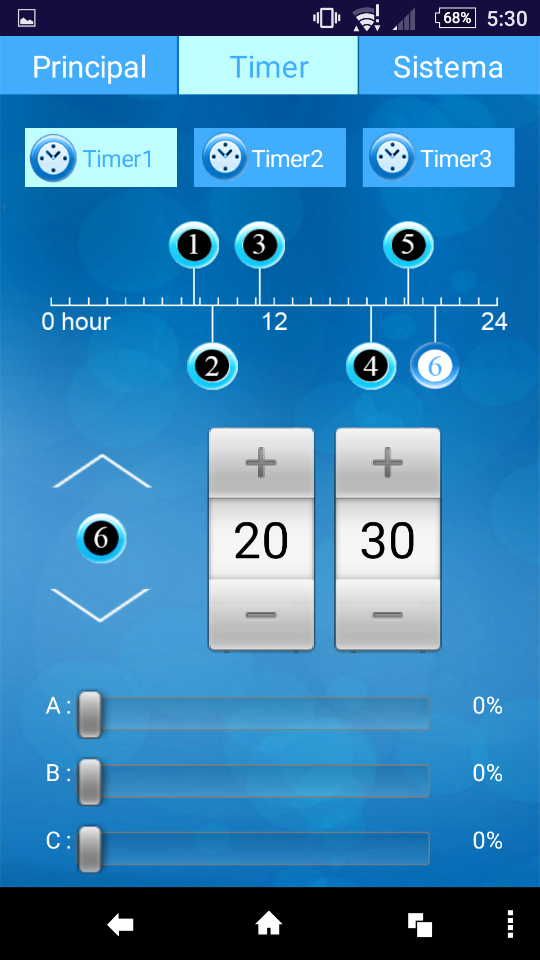Screen dimensions: 540x960
Task: Go back with the system back button
Action: click(x=120, y=924)
